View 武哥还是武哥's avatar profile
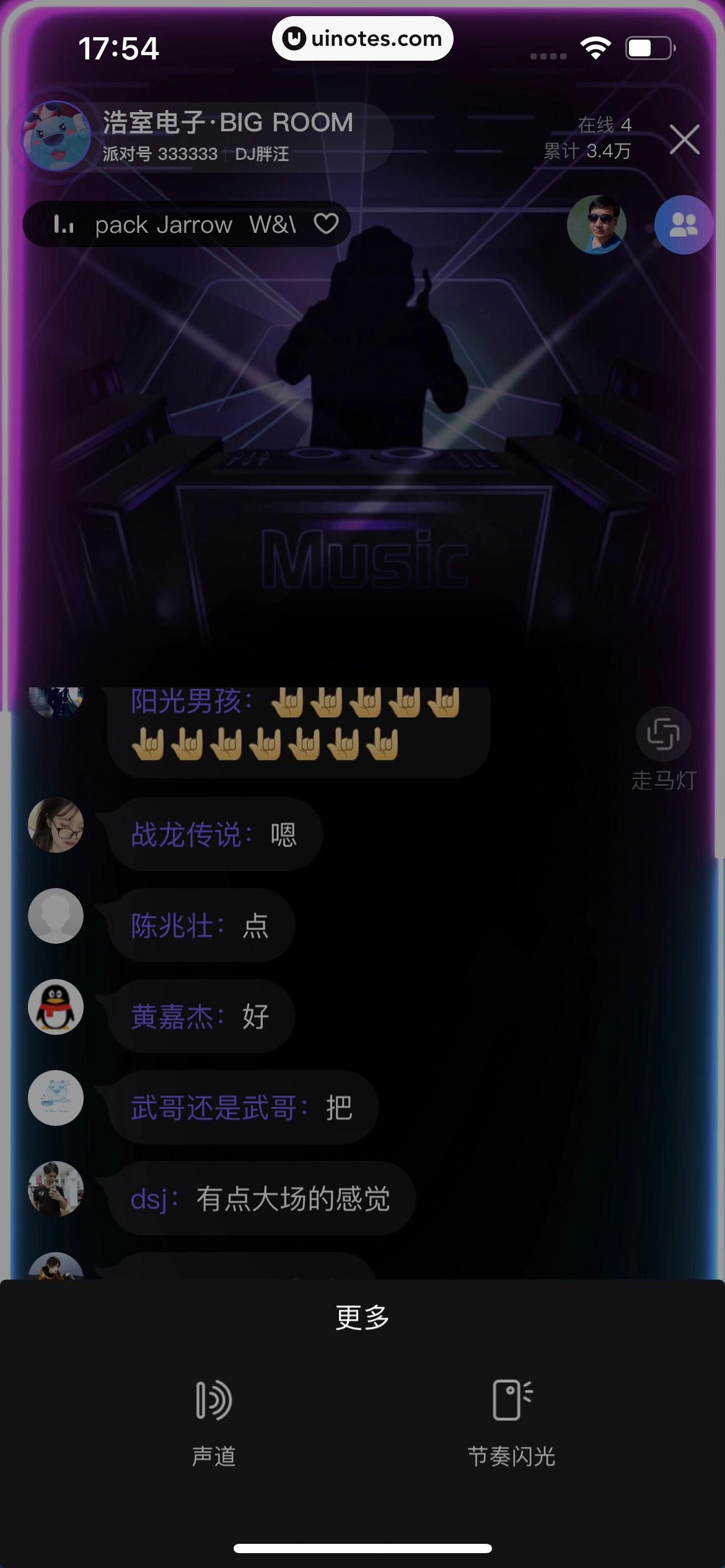The width and height of the screenshot is (725, 1568). tap(56, 1098)
